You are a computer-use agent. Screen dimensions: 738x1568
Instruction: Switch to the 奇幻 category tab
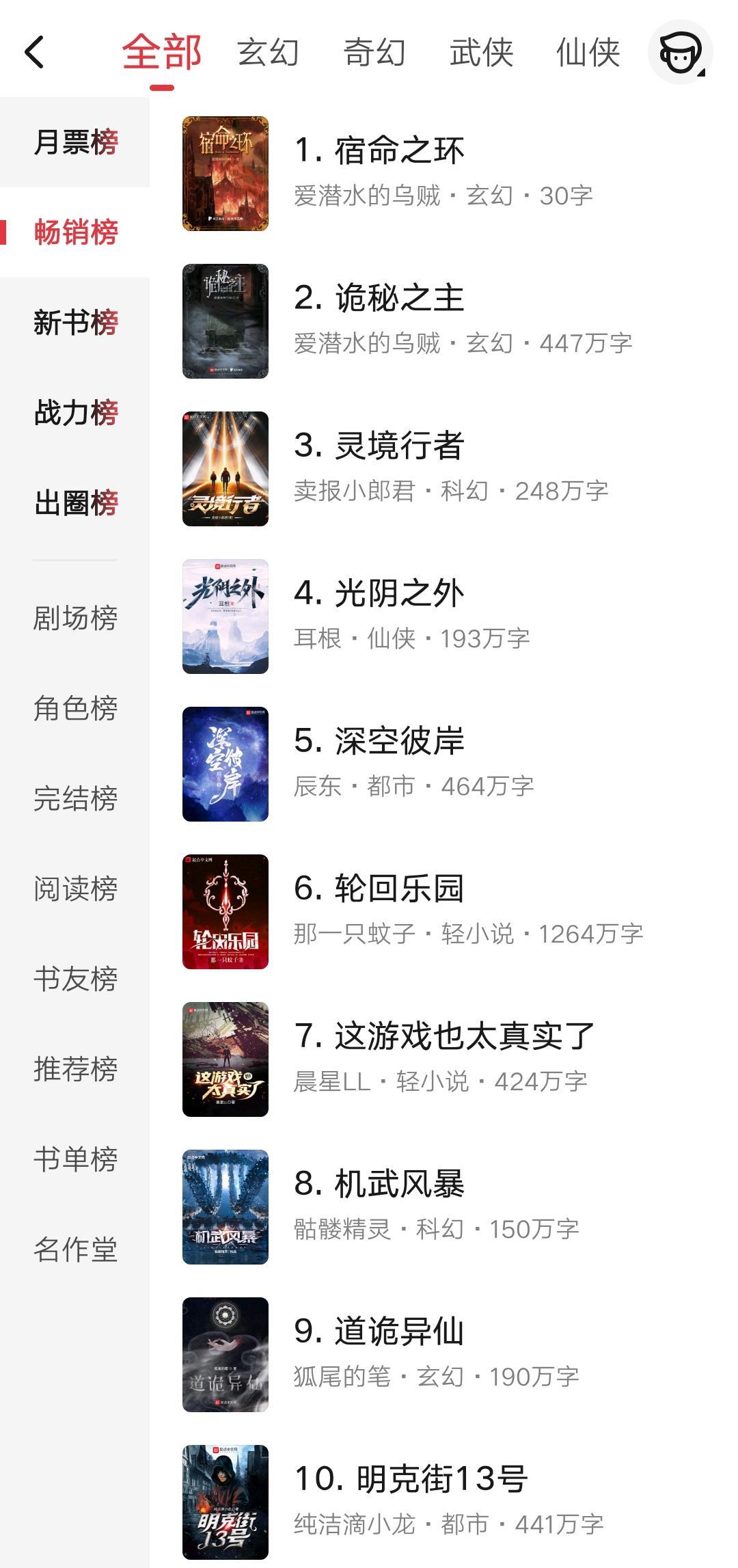click(374, 53)
